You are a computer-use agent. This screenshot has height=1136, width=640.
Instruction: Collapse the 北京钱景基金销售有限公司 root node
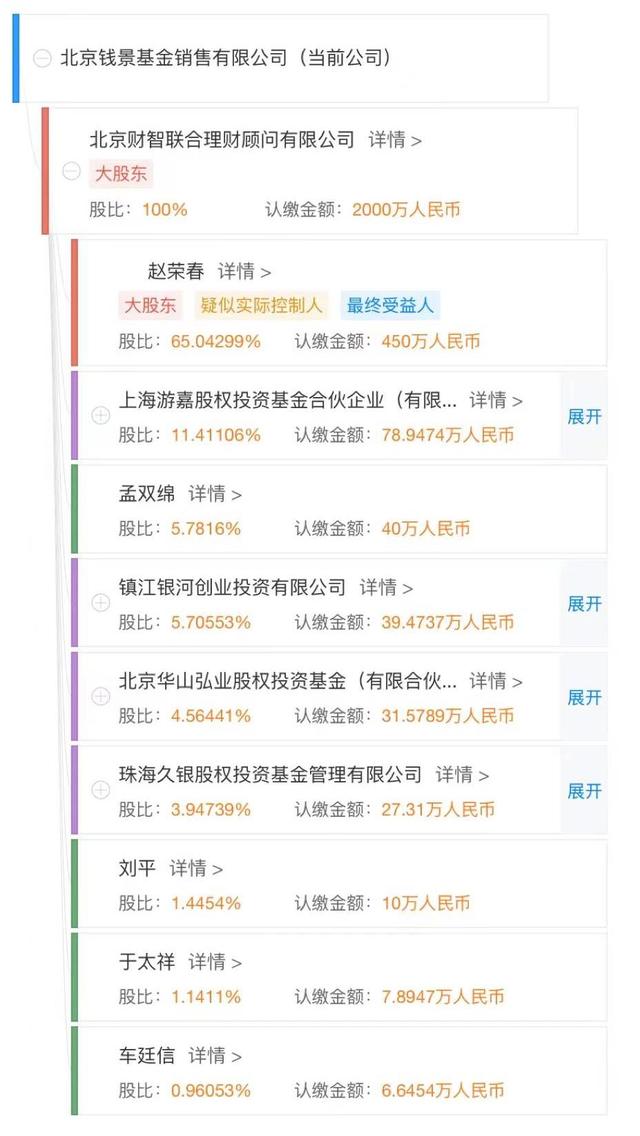tap(43, 58)
